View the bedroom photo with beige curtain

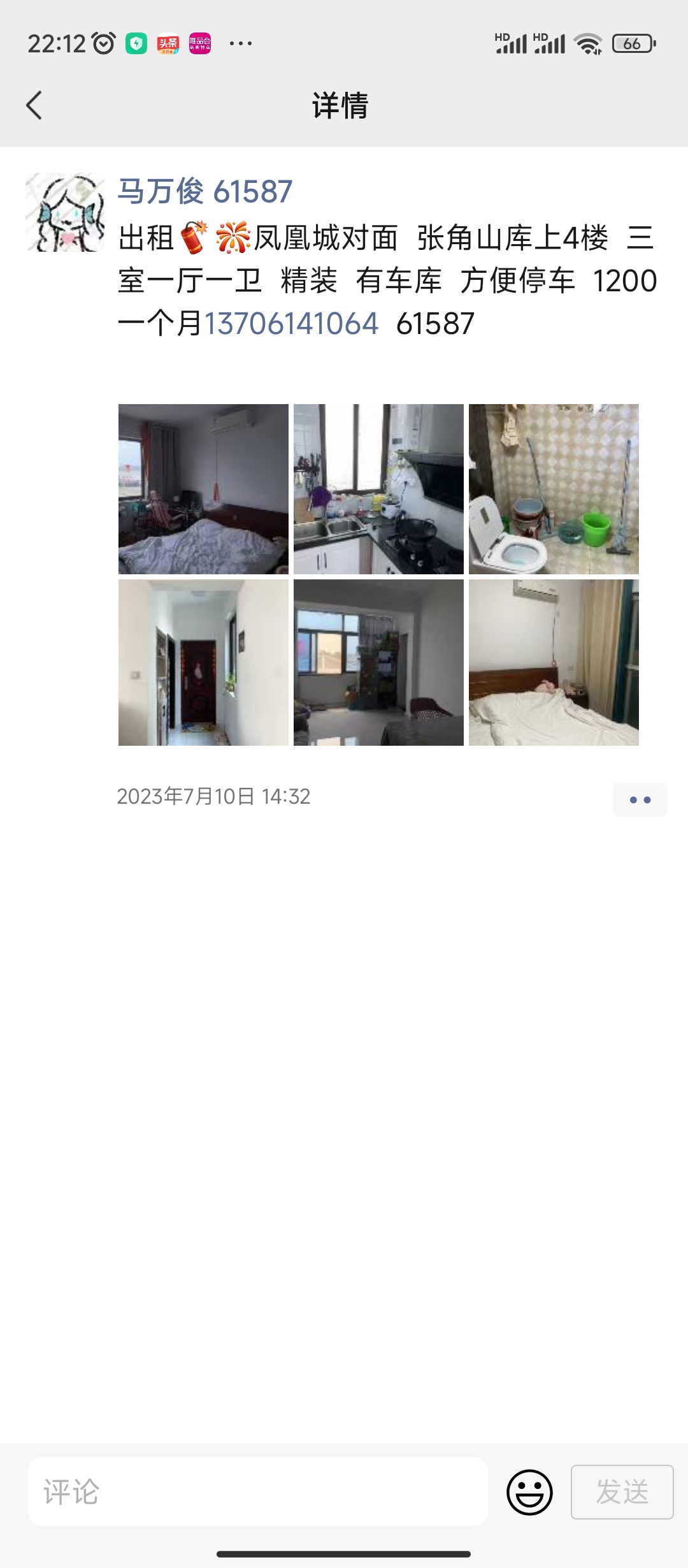coord(554,662)
